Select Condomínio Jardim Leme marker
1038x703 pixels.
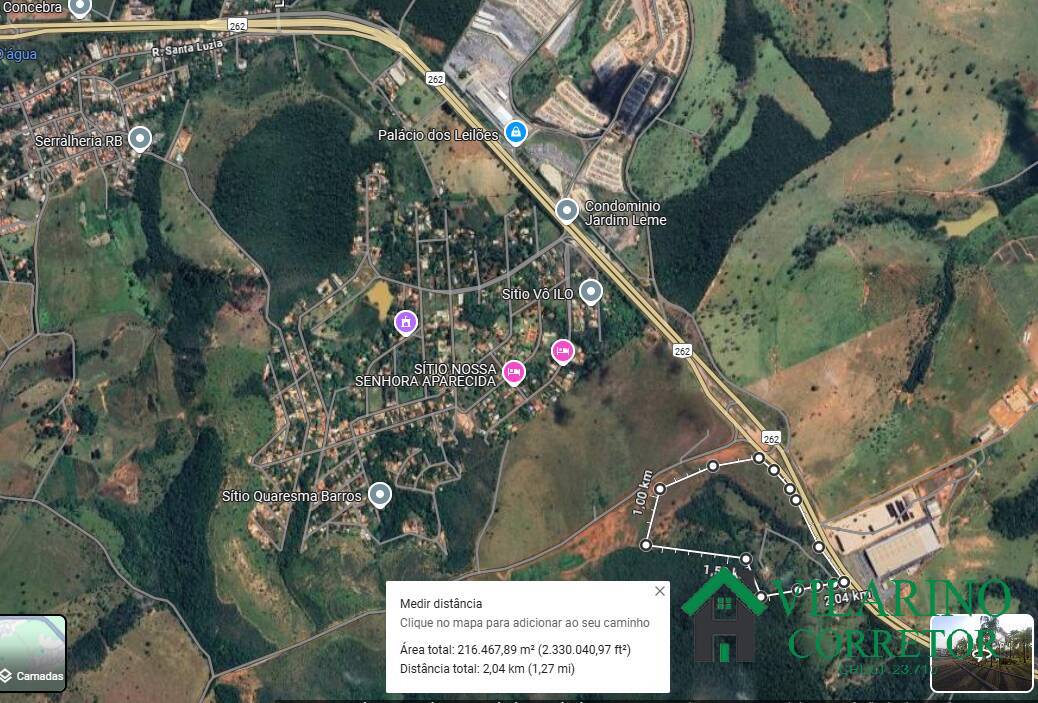(567, 210)
